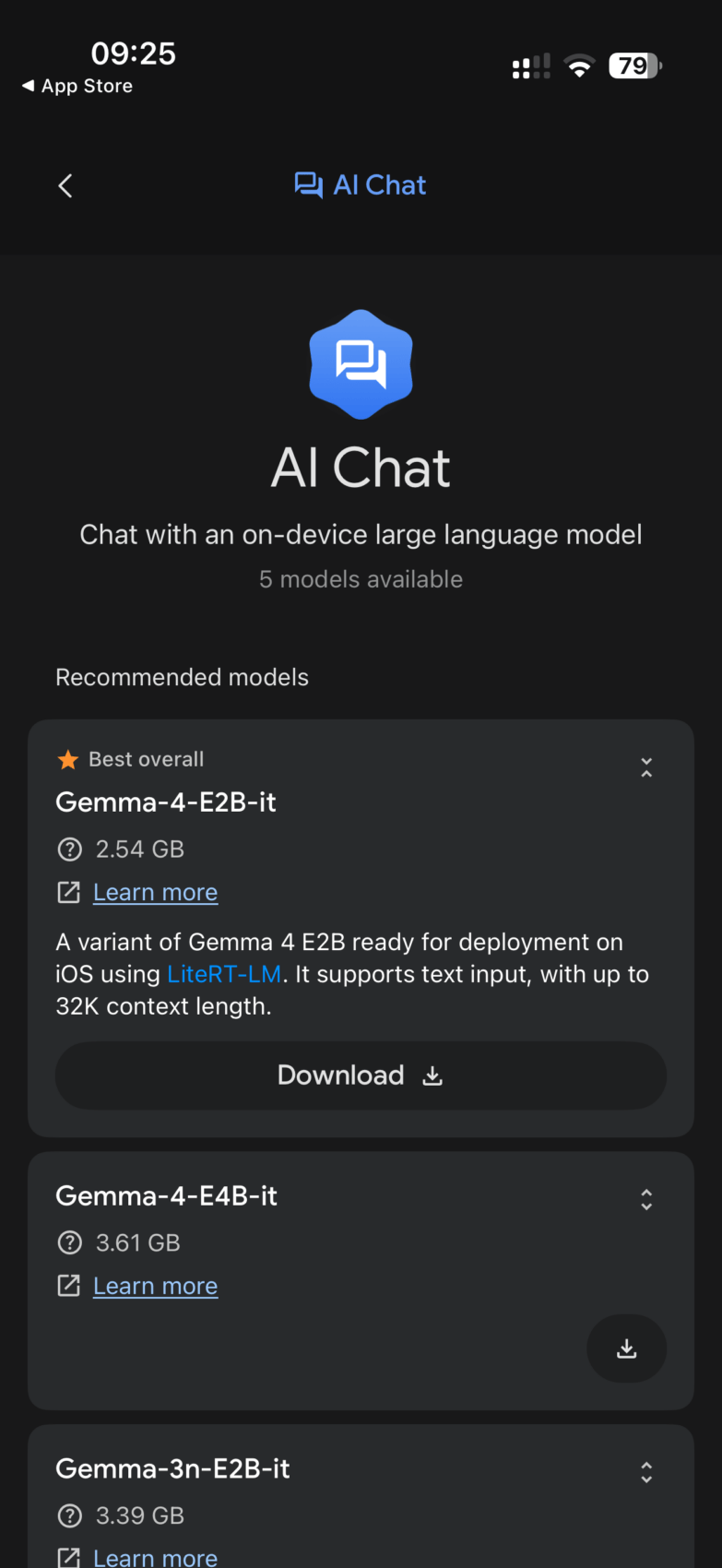Collapse the Gemma-4-E2B-it card
The width and height of the screenshot is (722, 1568).
(x=646, y=767)
